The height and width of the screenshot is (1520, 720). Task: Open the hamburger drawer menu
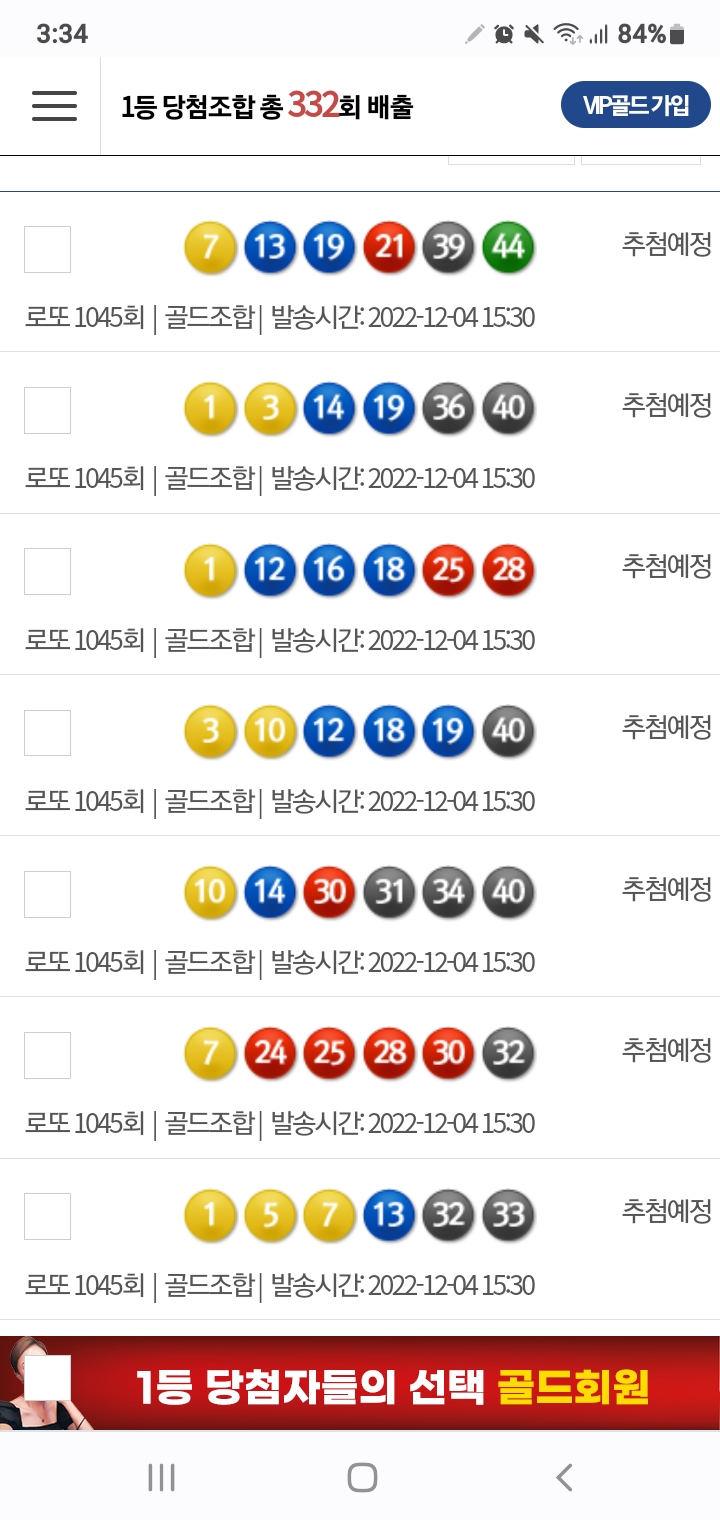[x=54, y=106]
